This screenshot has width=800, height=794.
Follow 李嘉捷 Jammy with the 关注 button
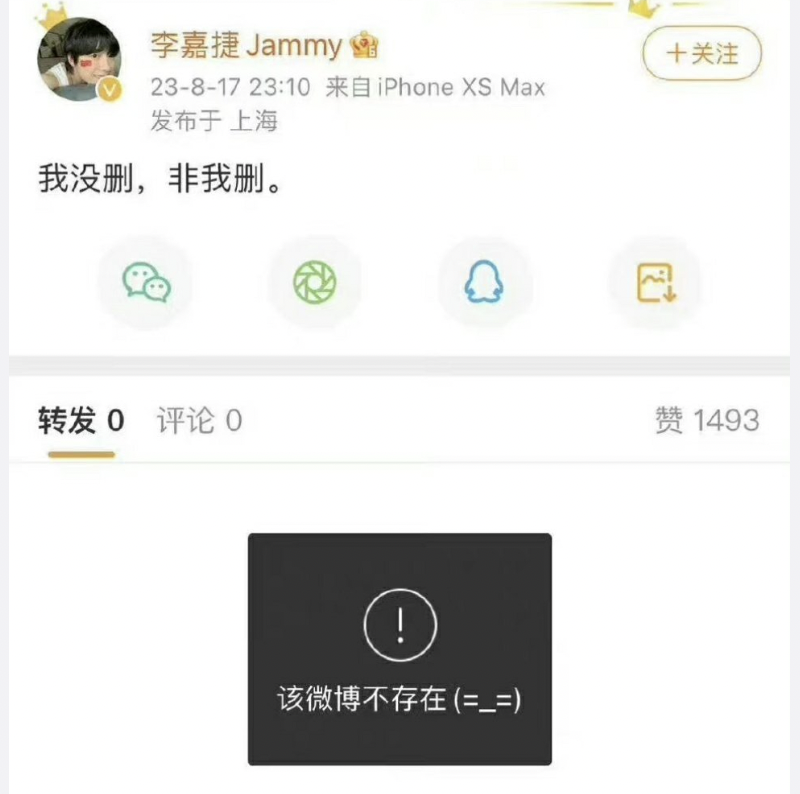pyautogui.click(x=702, y=53)
